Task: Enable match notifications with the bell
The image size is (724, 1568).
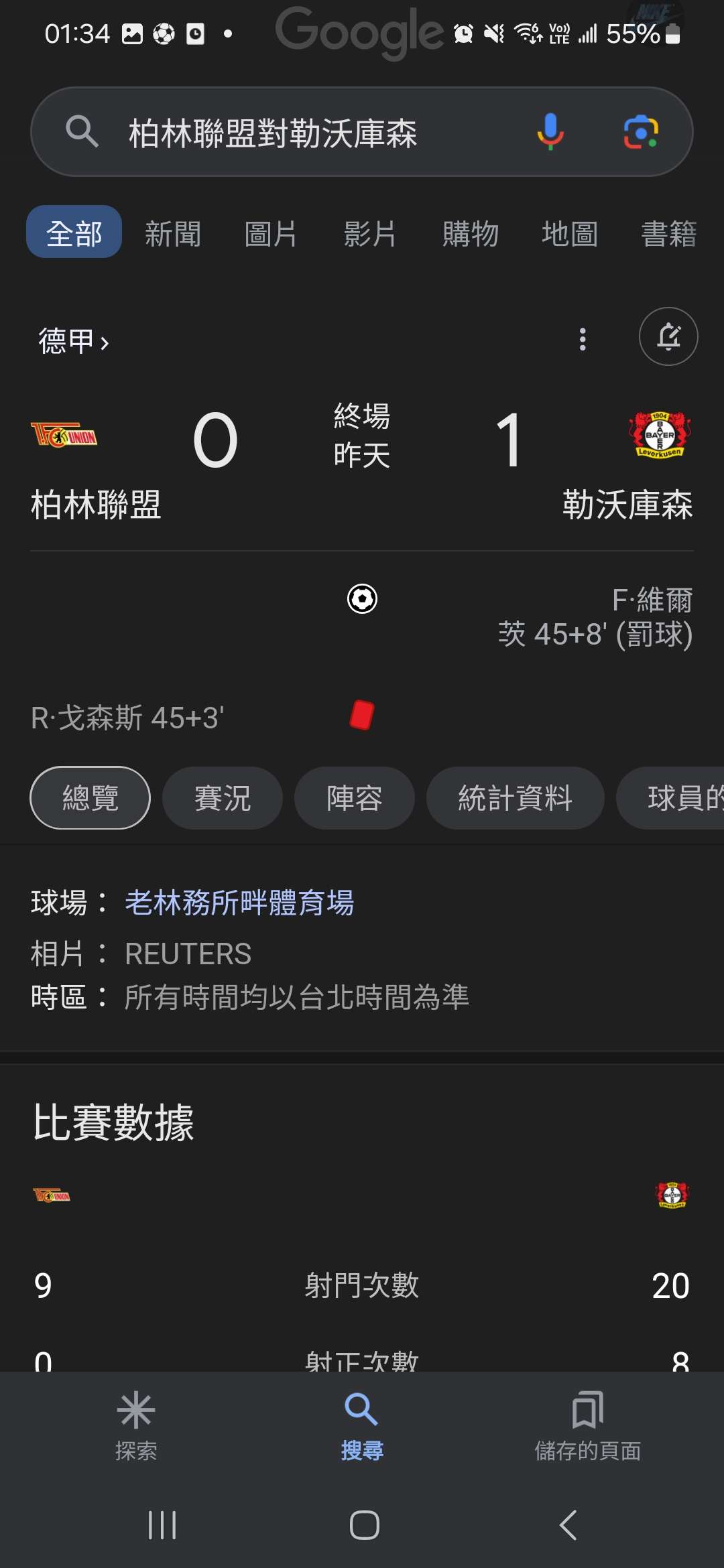Action: pyautogui.click(x=668, y=336)
